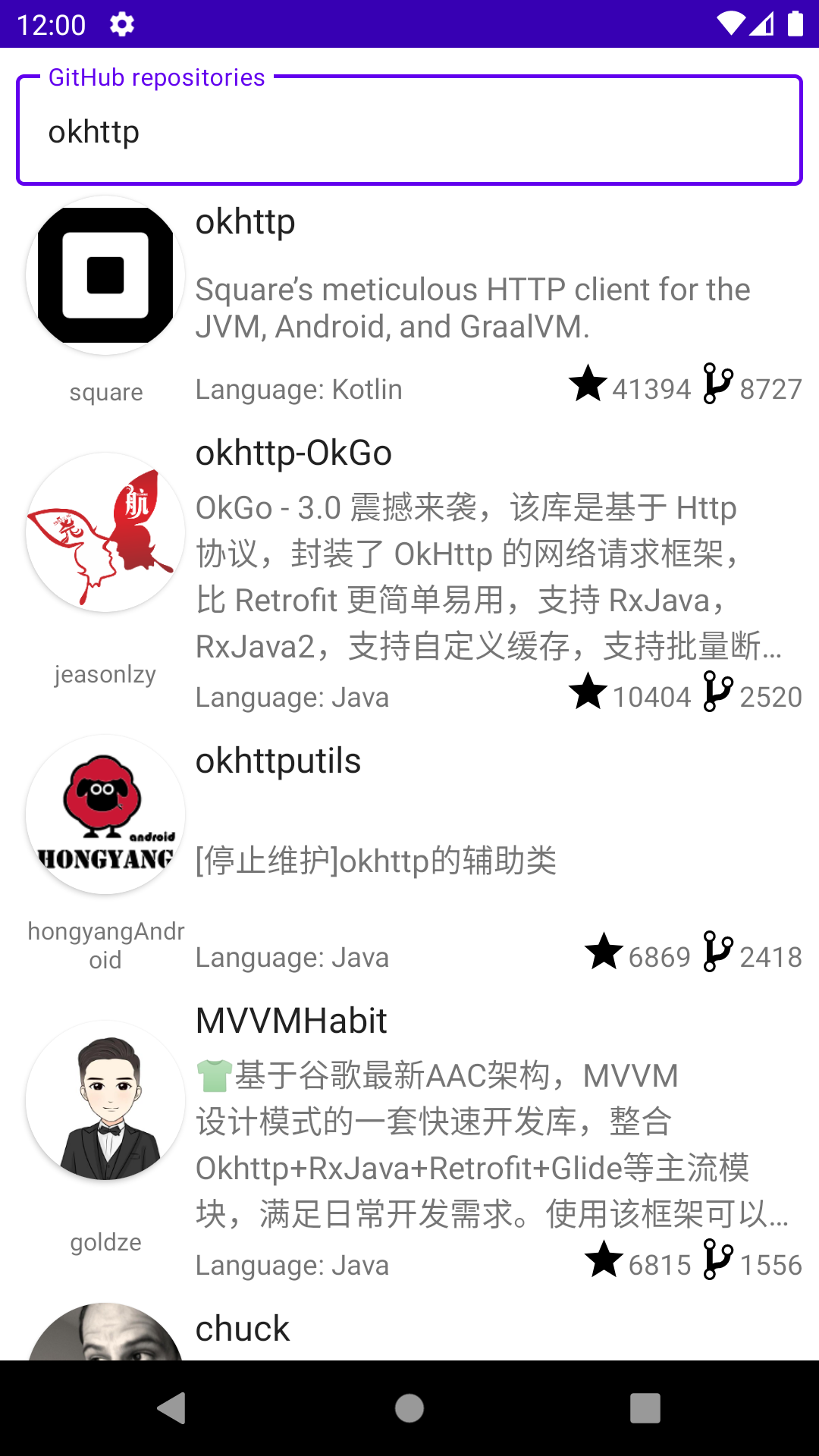
Task: Return to the home screen
Action: tap(409, 1408)
